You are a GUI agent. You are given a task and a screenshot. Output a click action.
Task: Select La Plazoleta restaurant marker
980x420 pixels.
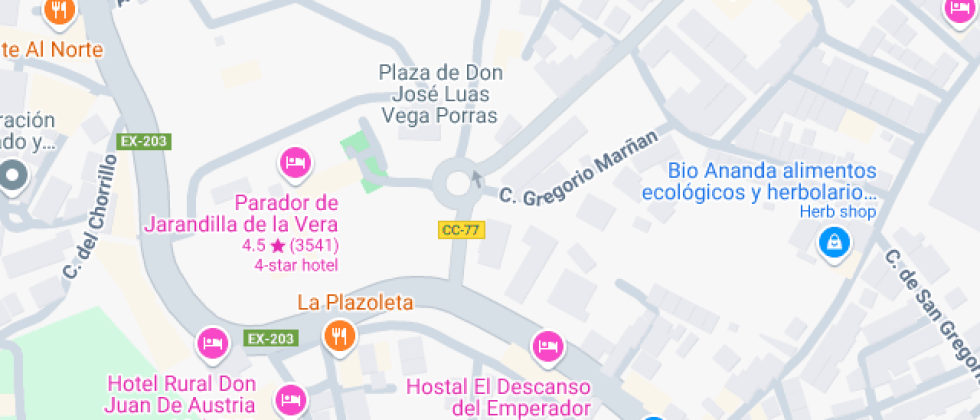[x=340, y=336]
